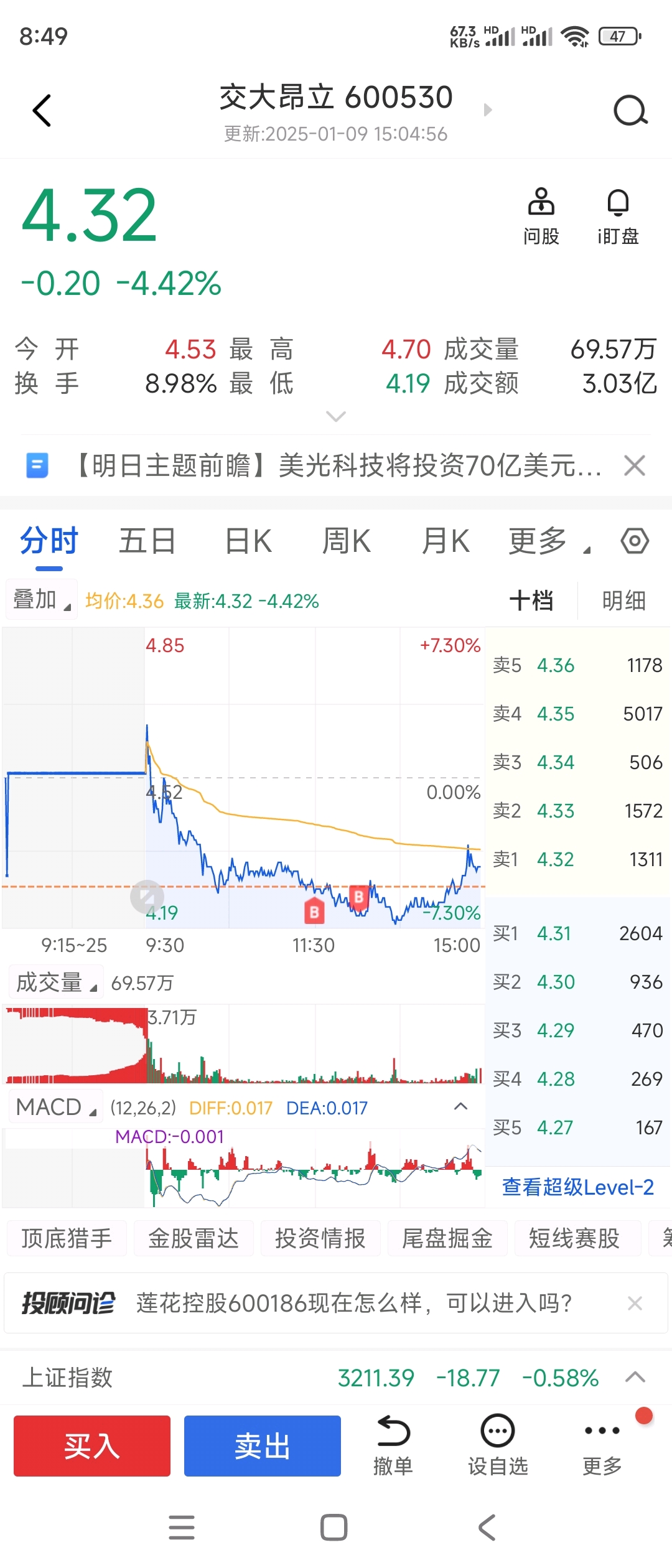Image resolution: width=672 pixels, height=1568 pixels.
Task: Open the 盯盘 alert bell
Action: click(x=618, y=216)
